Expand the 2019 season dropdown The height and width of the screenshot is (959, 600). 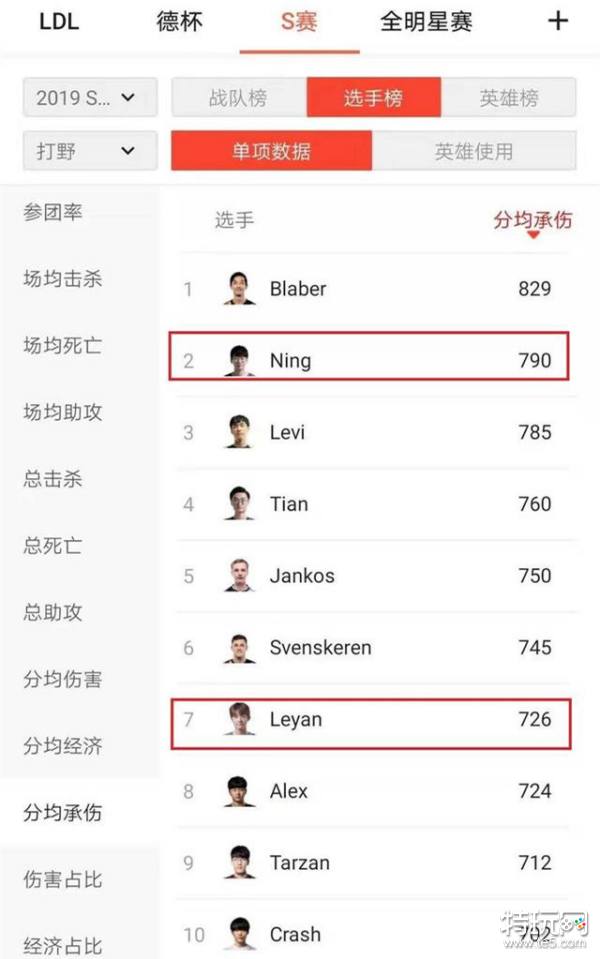point(90,98)
